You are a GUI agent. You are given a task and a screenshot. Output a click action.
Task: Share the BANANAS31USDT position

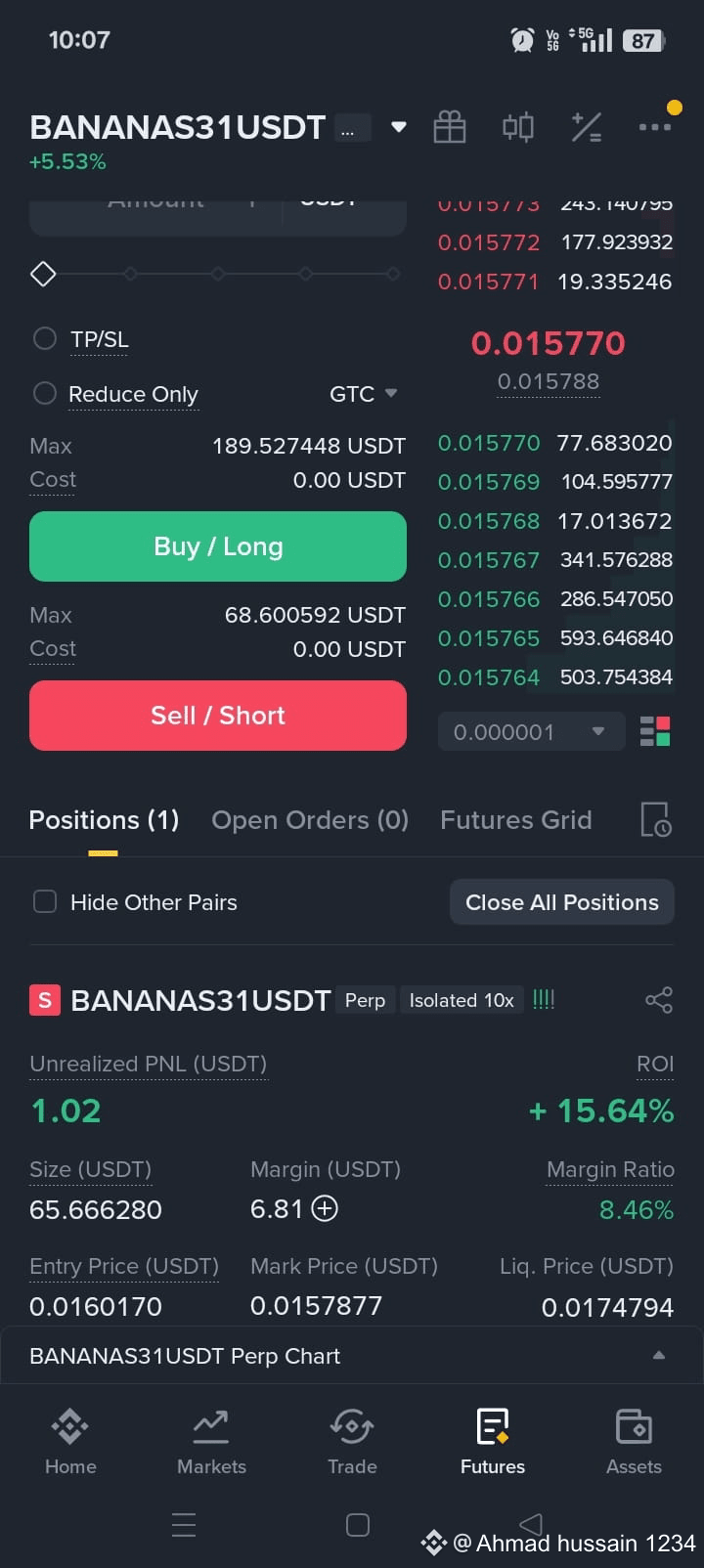tap(659, 1000)
